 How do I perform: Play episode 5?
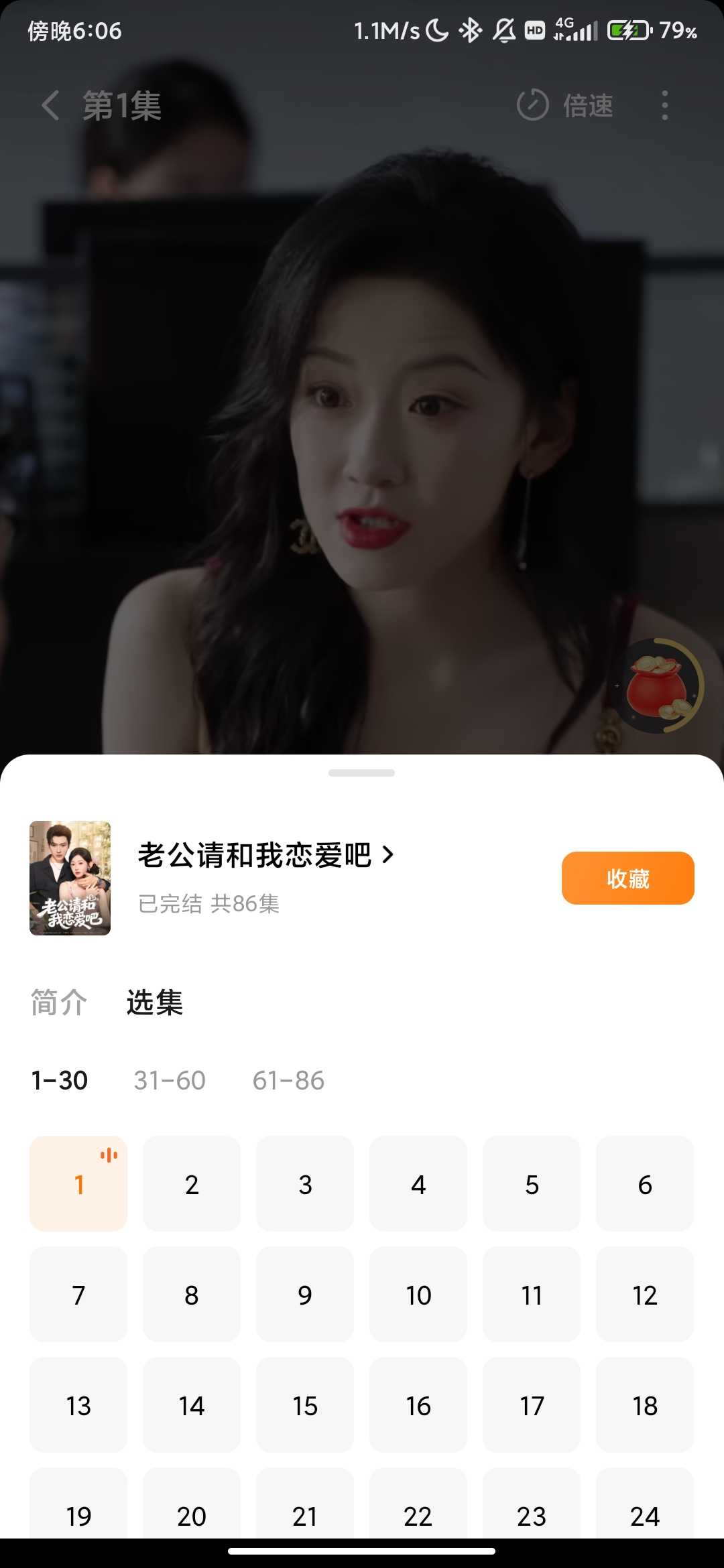coord(532,1184)
